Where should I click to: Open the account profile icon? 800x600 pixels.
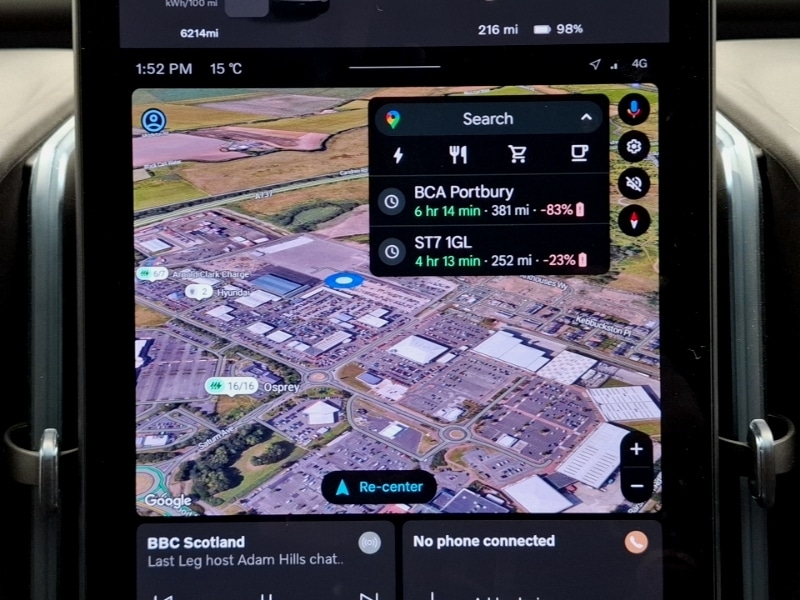point(153,121)
